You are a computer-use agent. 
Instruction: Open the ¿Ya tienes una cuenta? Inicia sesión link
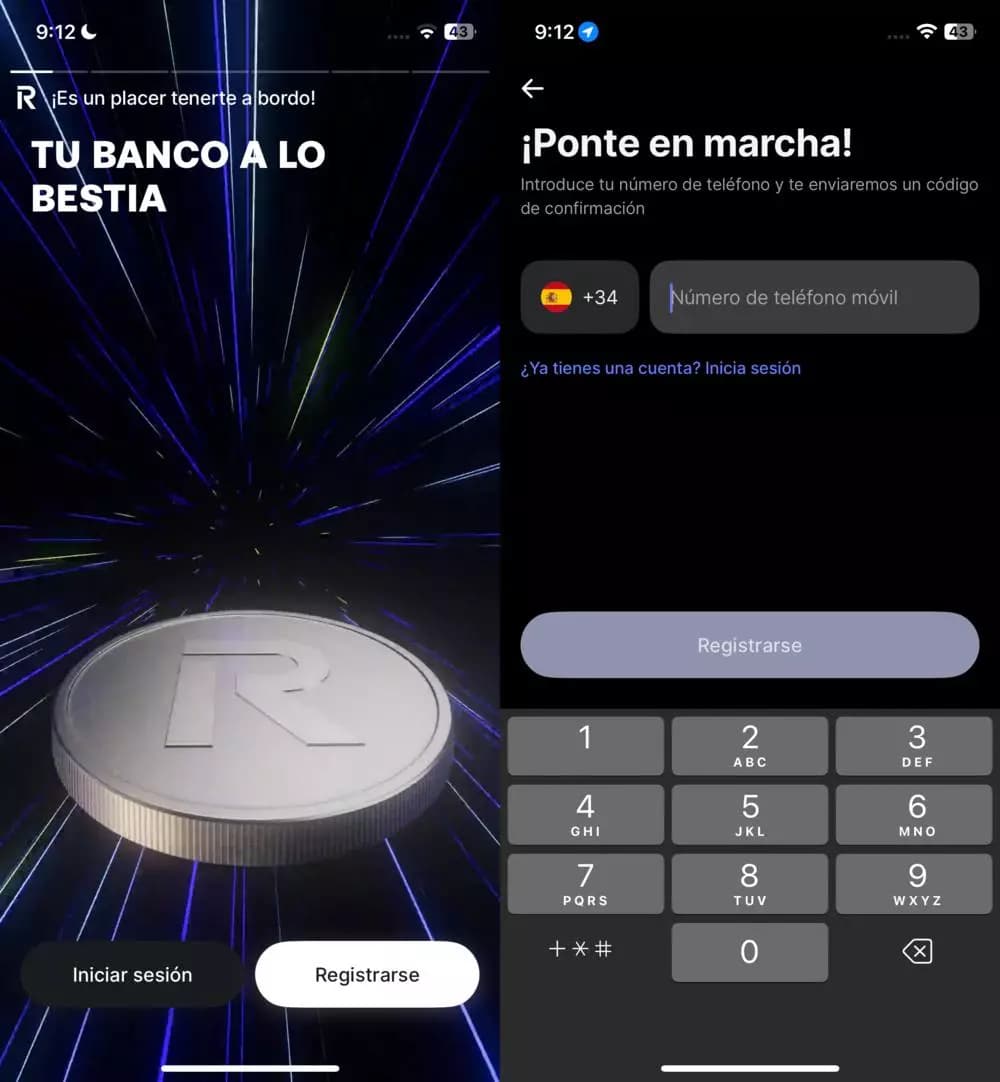(661, 368)
